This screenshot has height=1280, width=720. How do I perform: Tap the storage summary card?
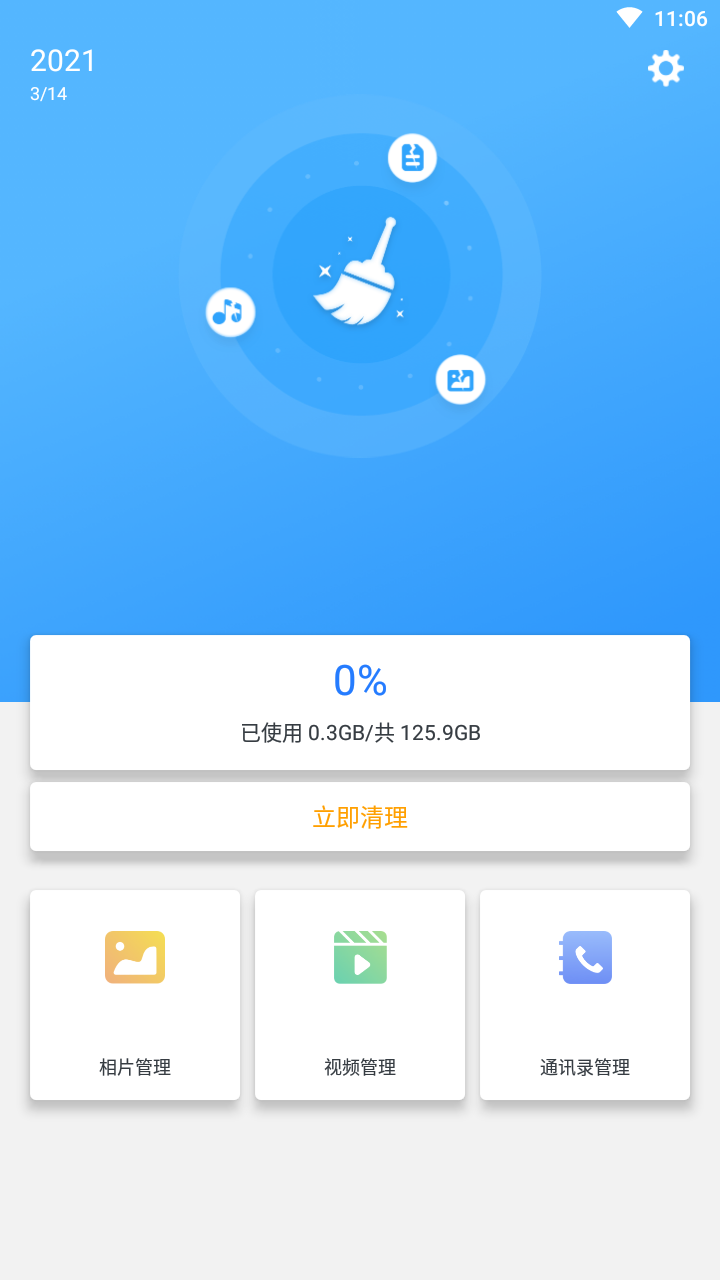click(x=360, y=702)
